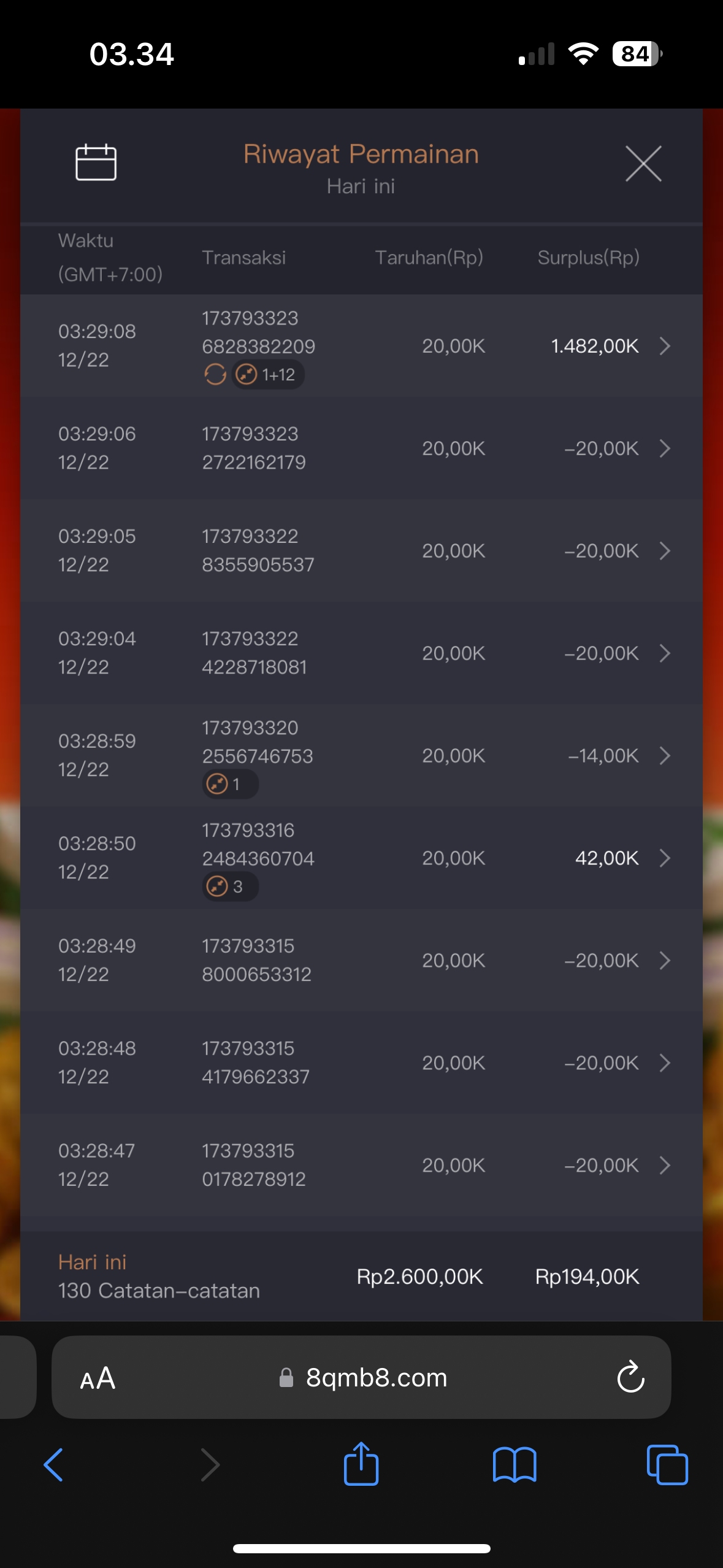Show all open Safari tabs
The height and width of the screenshot is (1568, 723).
click(667, 1465)
